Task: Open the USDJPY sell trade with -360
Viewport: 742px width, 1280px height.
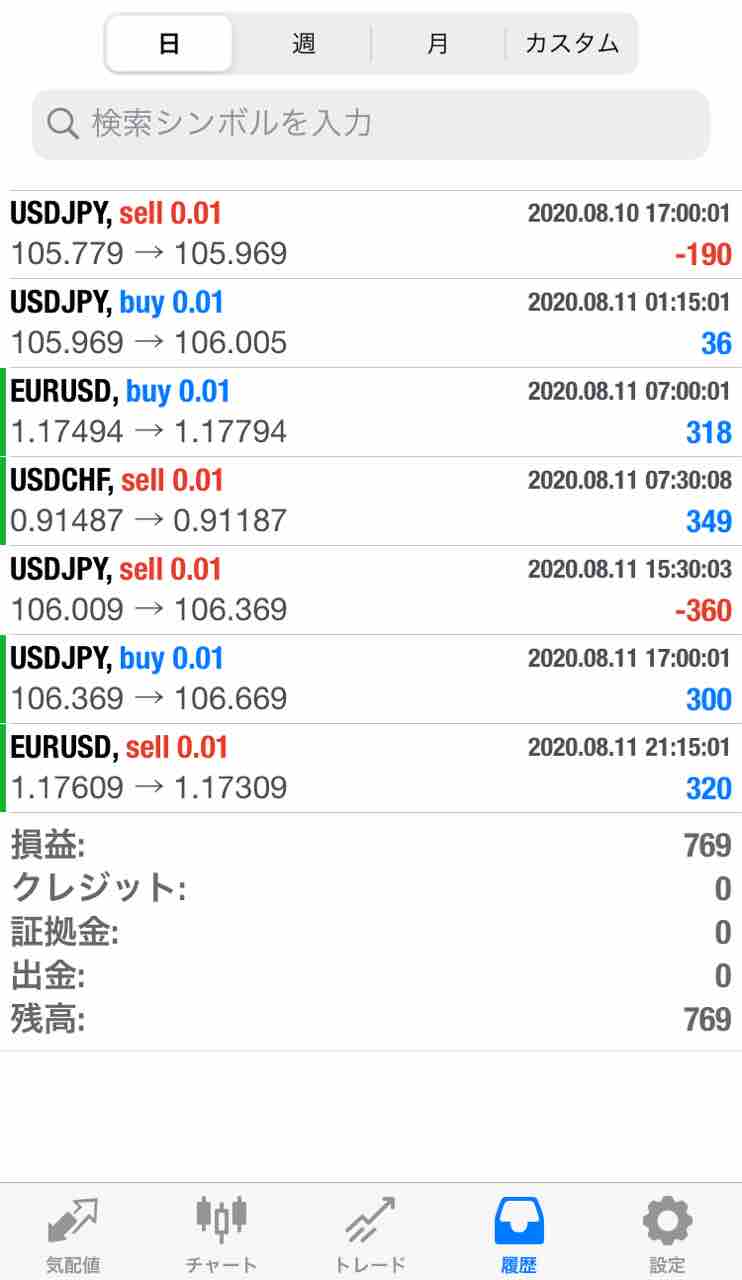Action: pos(371,590)
